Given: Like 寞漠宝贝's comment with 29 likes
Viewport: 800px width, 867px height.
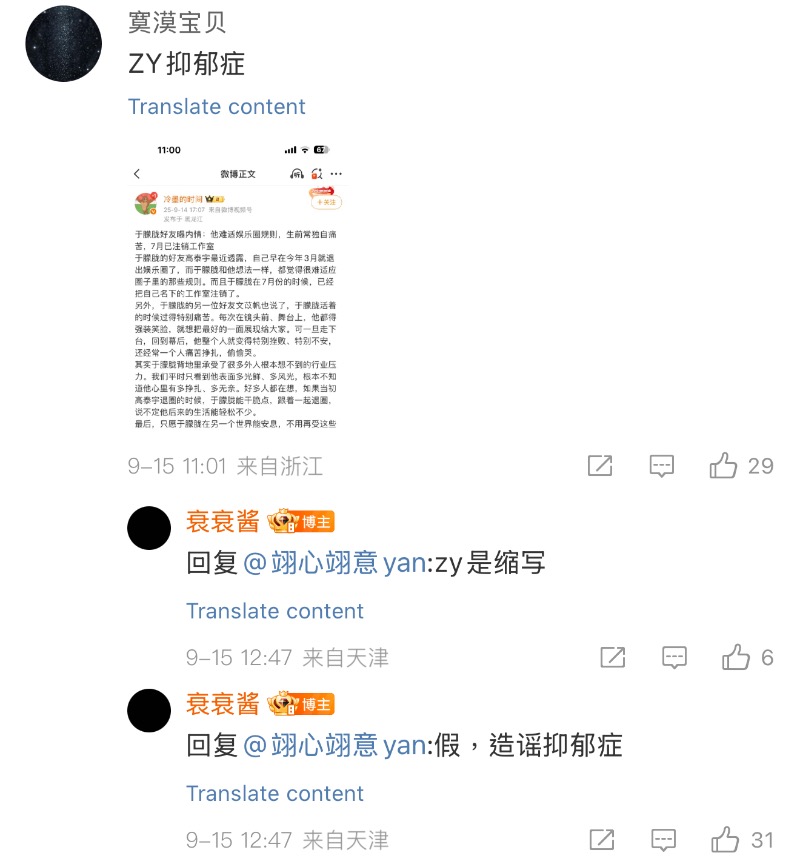Looking at the screenshot, I should [723, 465].
